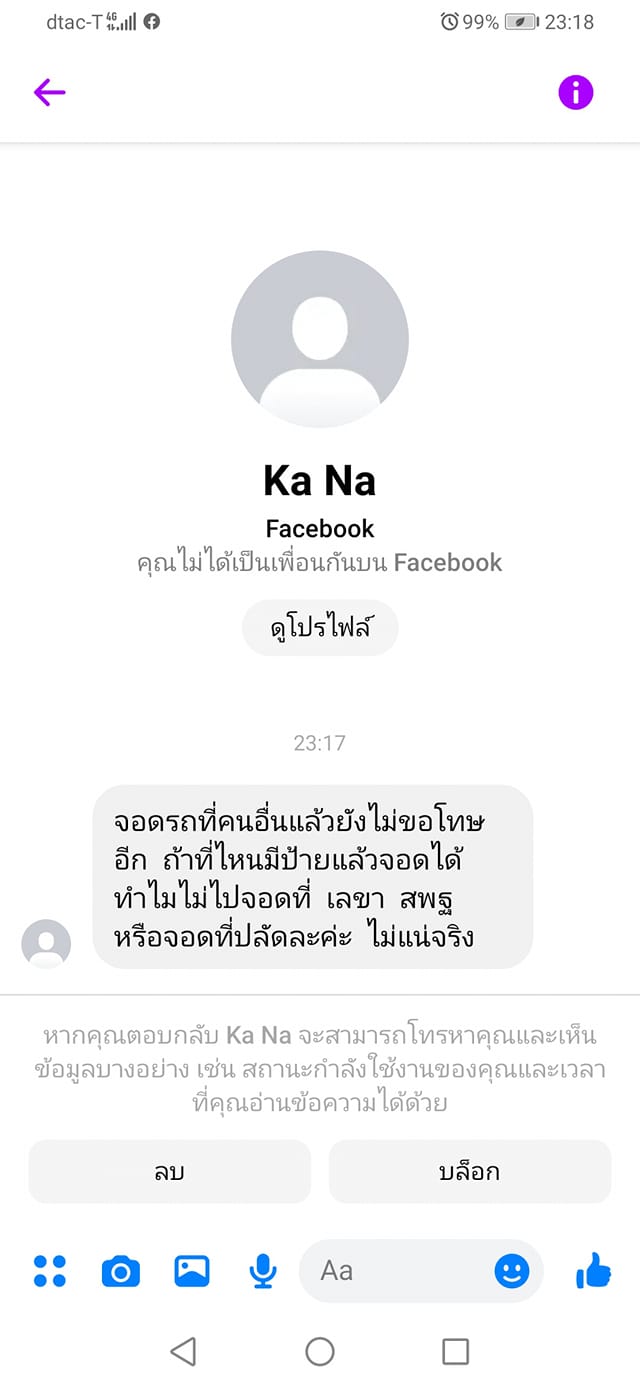Open the emoji picker smiley

(512, 1271)
